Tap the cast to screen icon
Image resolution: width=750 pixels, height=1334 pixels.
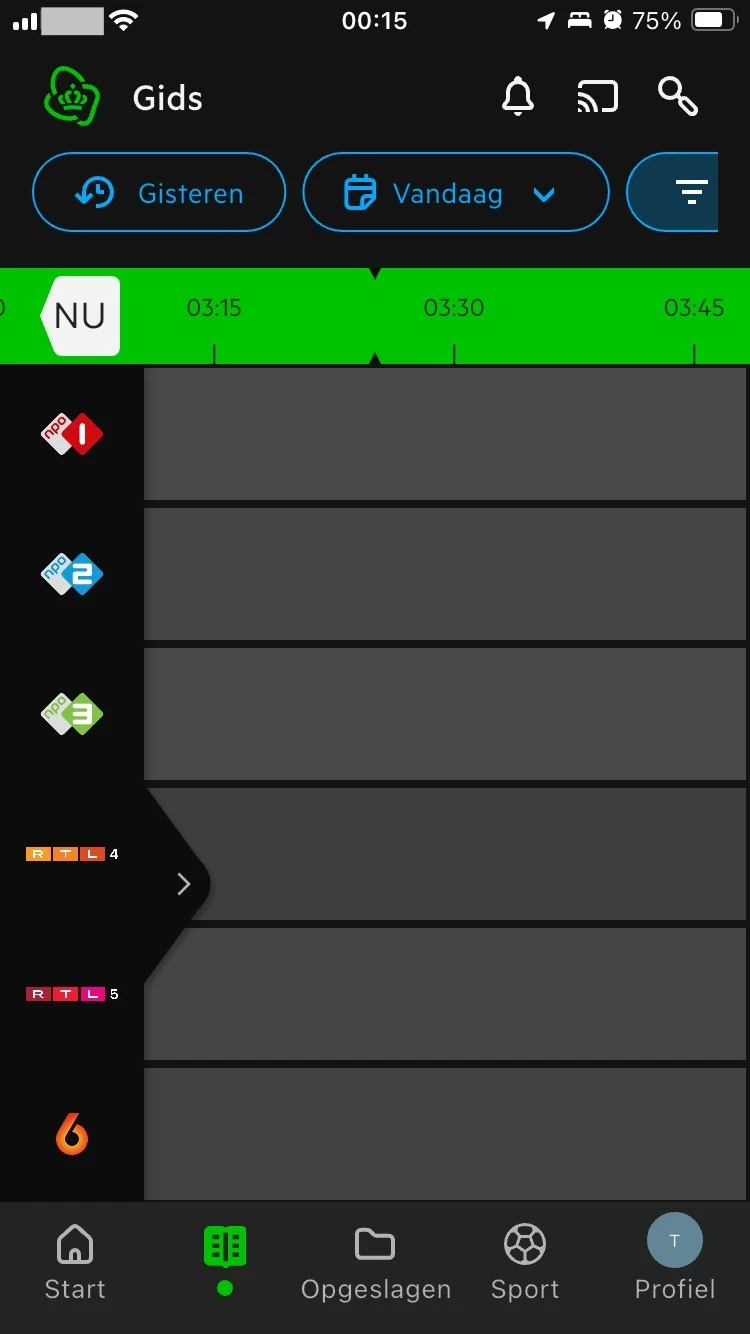[597, 97]
